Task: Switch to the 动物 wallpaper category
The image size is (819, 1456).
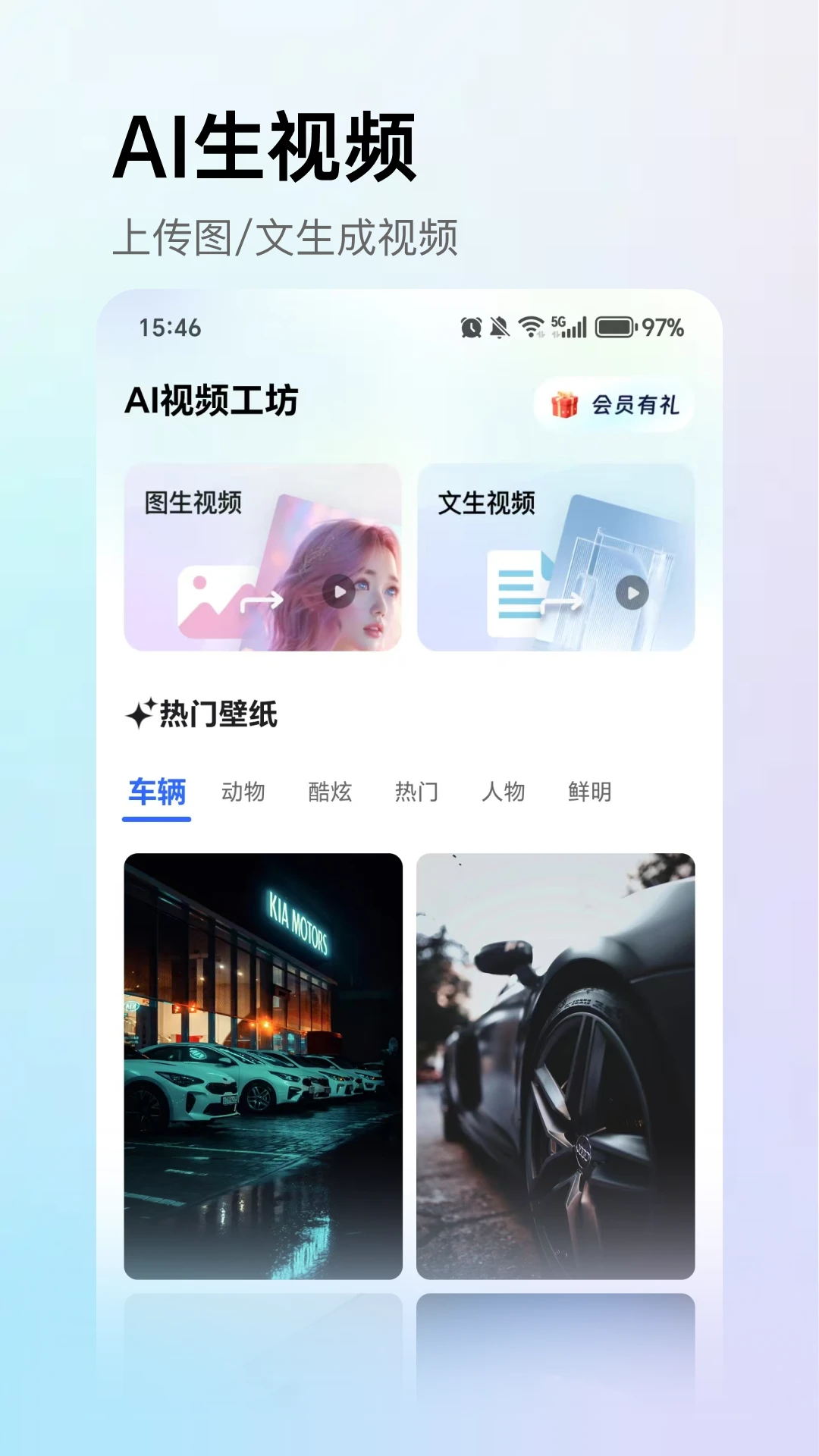Action: coord(244,792)
